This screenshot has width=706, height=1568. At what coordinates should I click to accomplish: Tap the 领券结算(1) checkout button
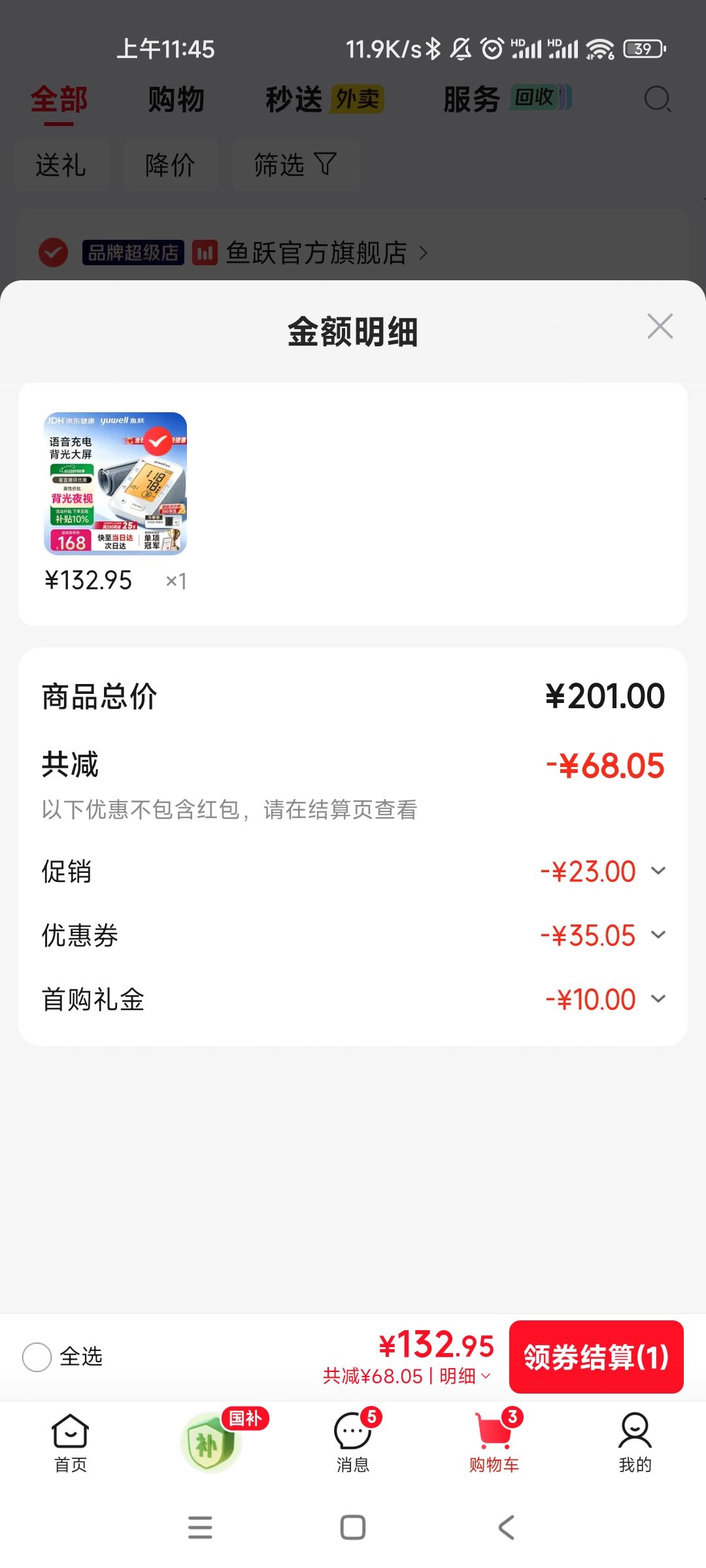(x=596, y=1357)
